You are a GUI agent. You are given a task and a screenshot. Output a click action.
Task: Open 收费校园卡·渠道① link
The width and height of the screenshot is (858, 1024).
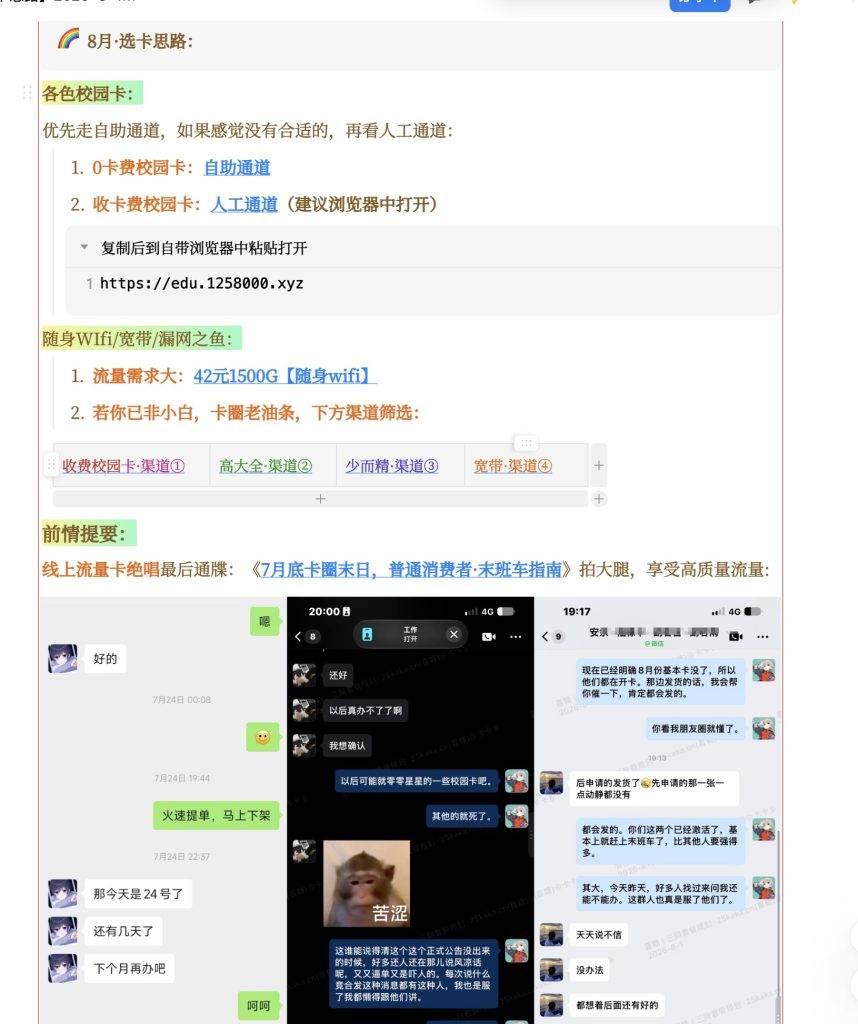pyautogui.click(x=123, y=466)
